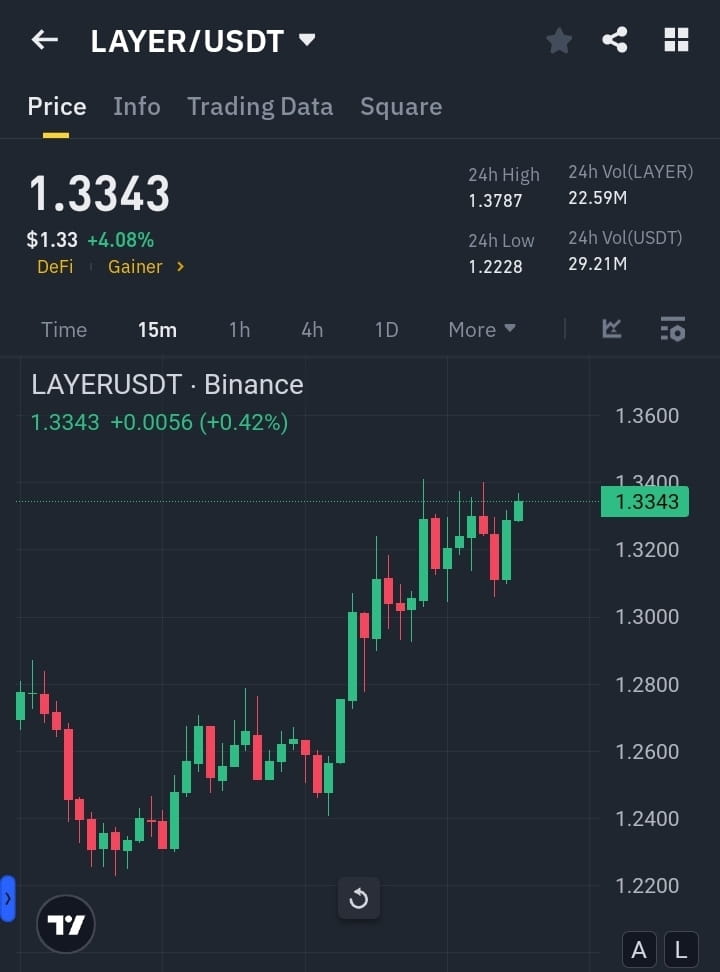Select the DeFi tag link
Screen dimensions: 720x972
click(55, 267)
